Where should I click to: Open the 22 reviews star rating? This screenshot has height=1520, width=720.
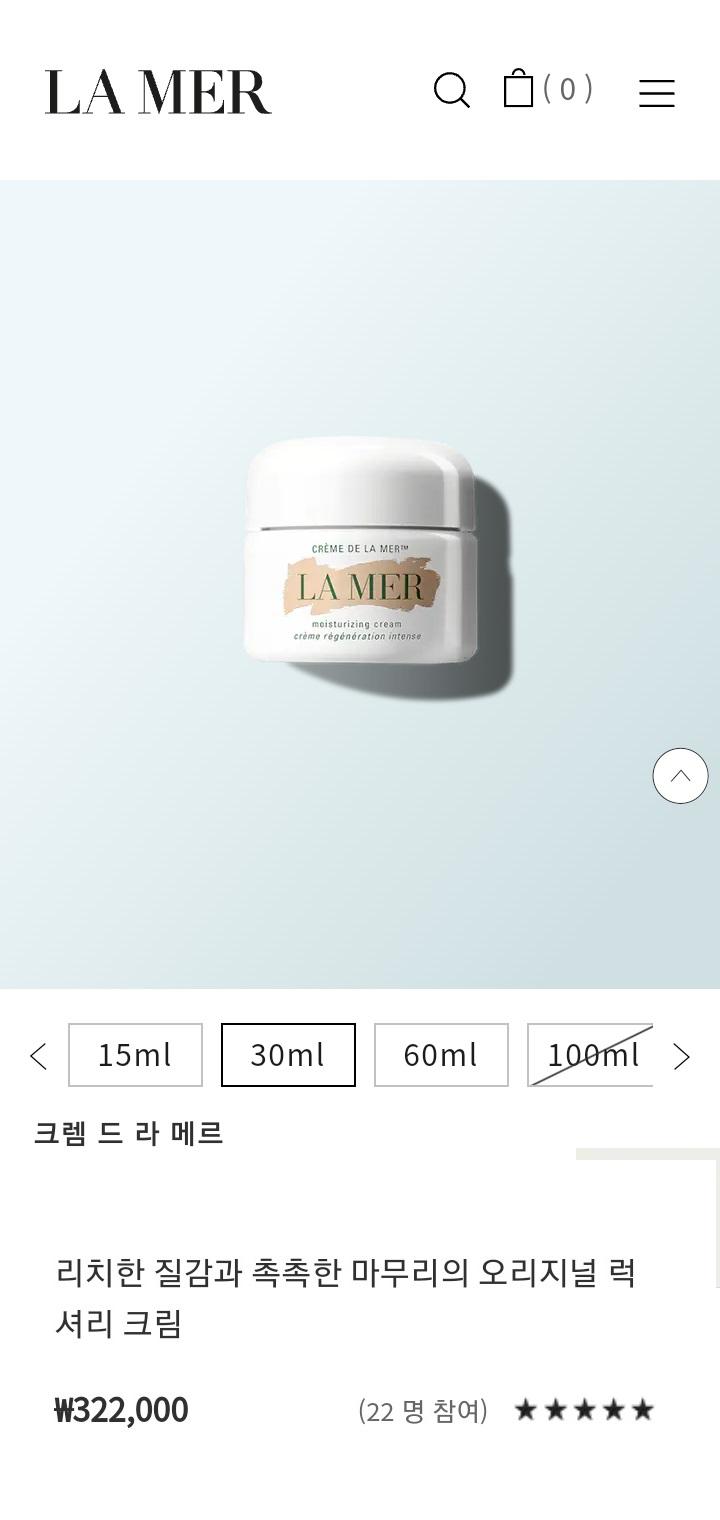coord(583,1410)
